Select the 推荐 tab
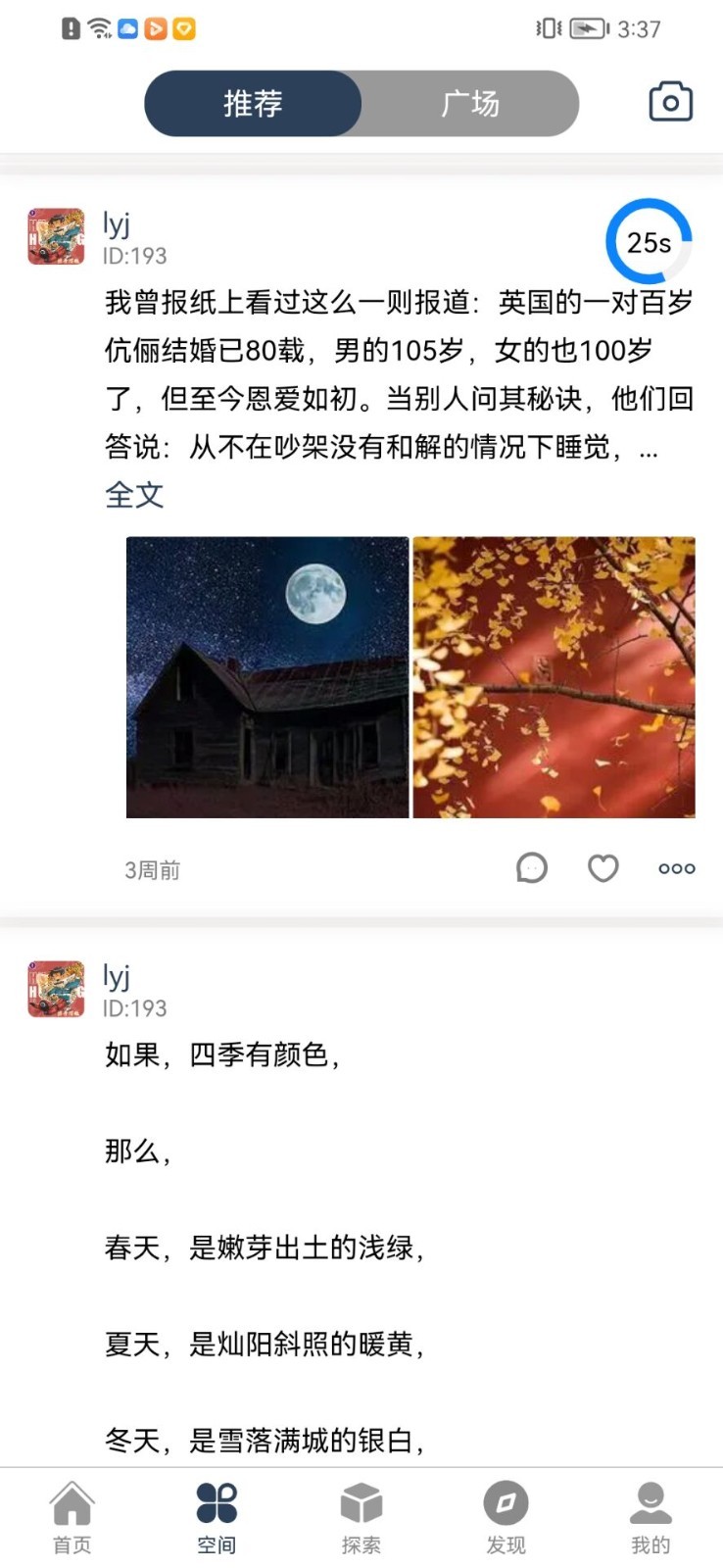This screenshot has height=1568, width=723. click(253, 103)
